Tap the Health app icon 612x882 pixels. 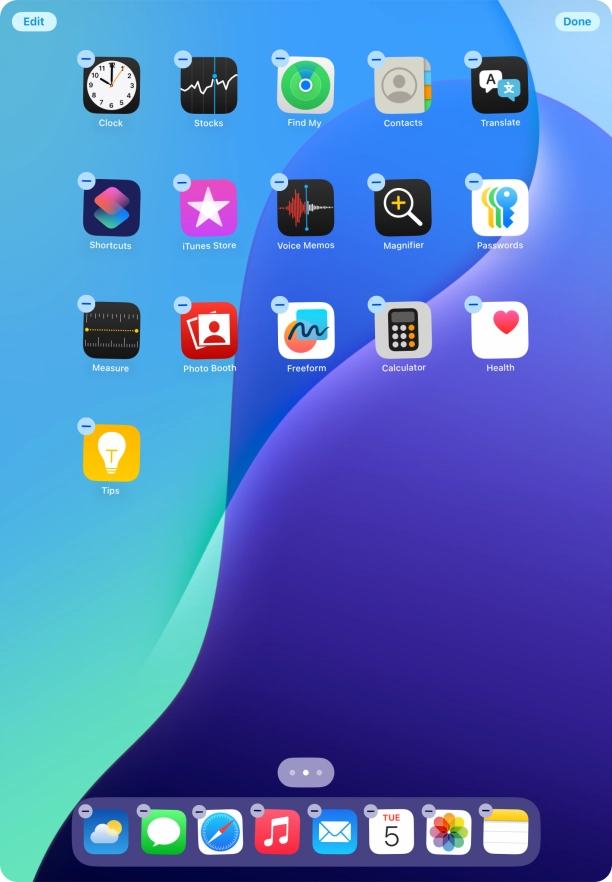[500, 331]
